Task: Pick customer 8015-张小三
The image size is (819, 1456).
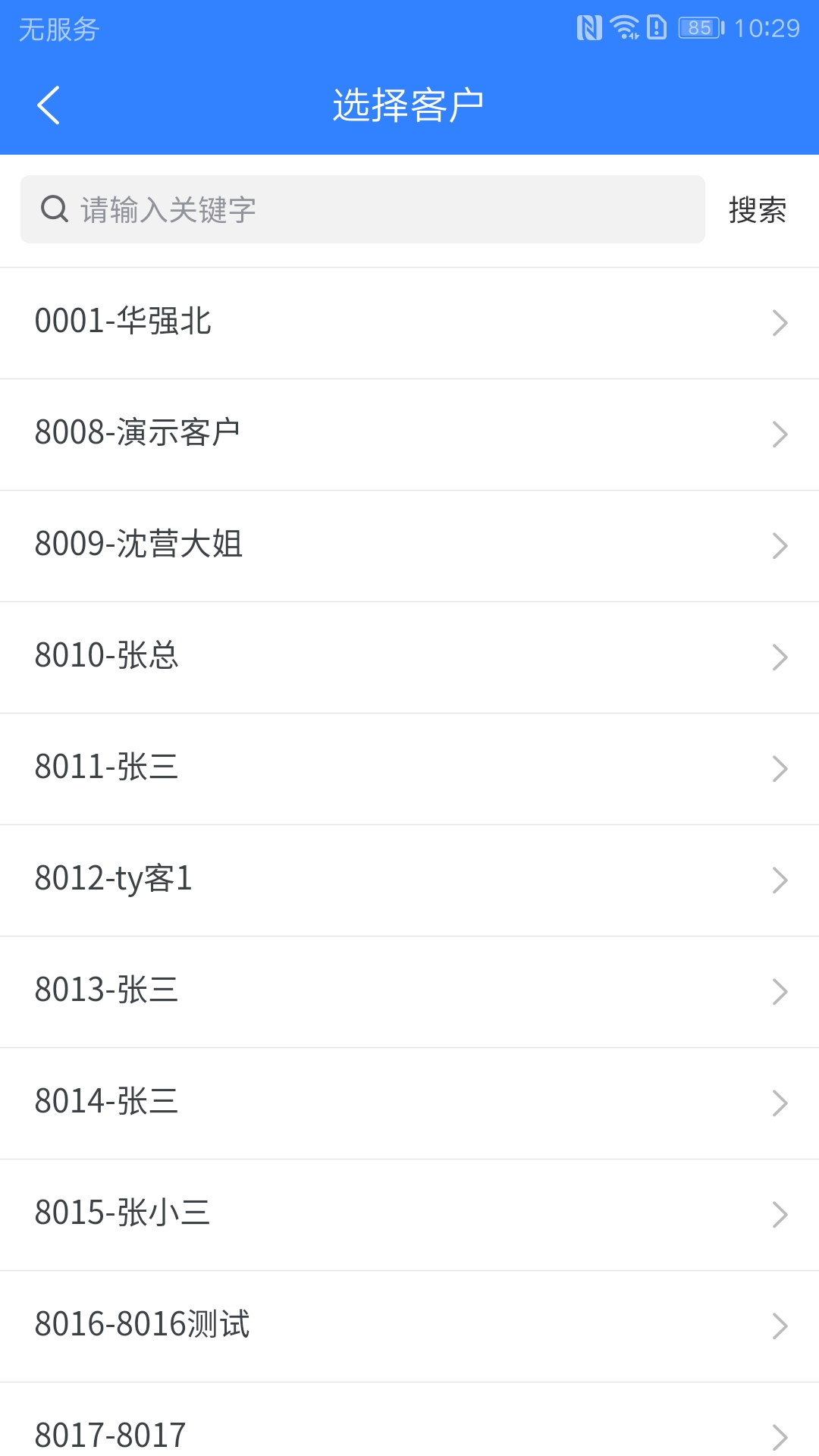Action: (x=409, y=1215)
